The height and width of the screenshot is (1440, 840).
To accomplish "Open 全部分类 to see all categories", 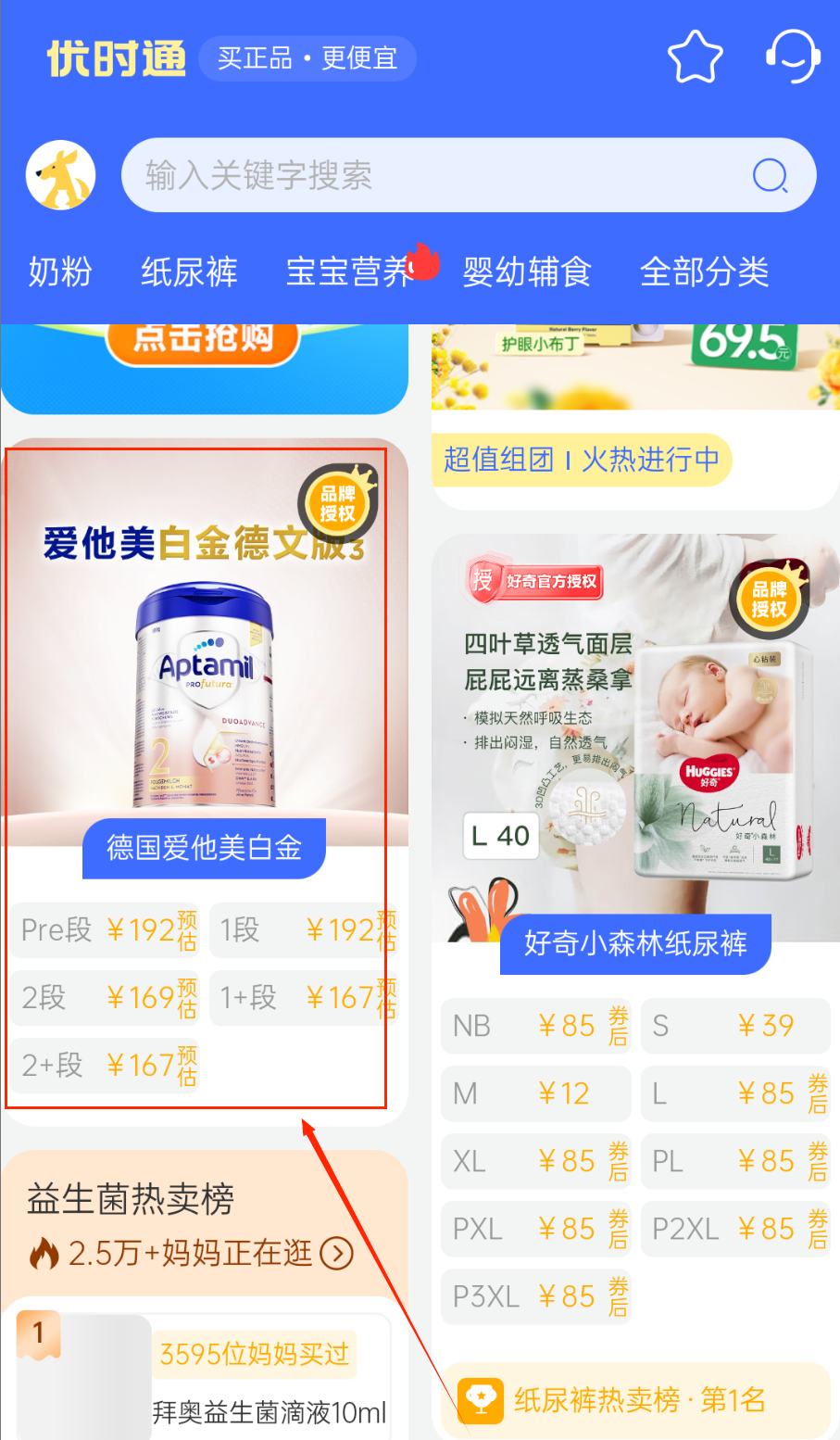I will click(x=704, y=272).
